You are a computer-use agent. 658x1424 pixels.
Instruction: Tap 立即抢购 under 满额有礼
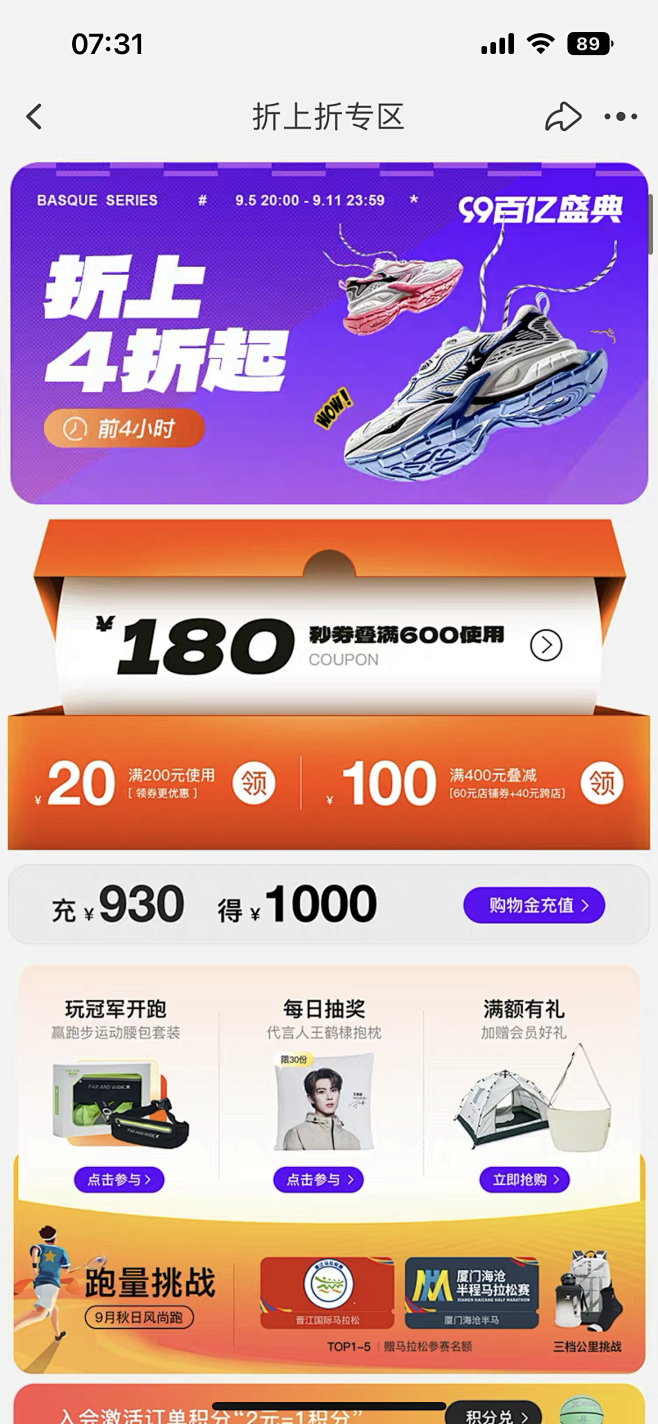pyautogui.click(x=524, y=1180)
